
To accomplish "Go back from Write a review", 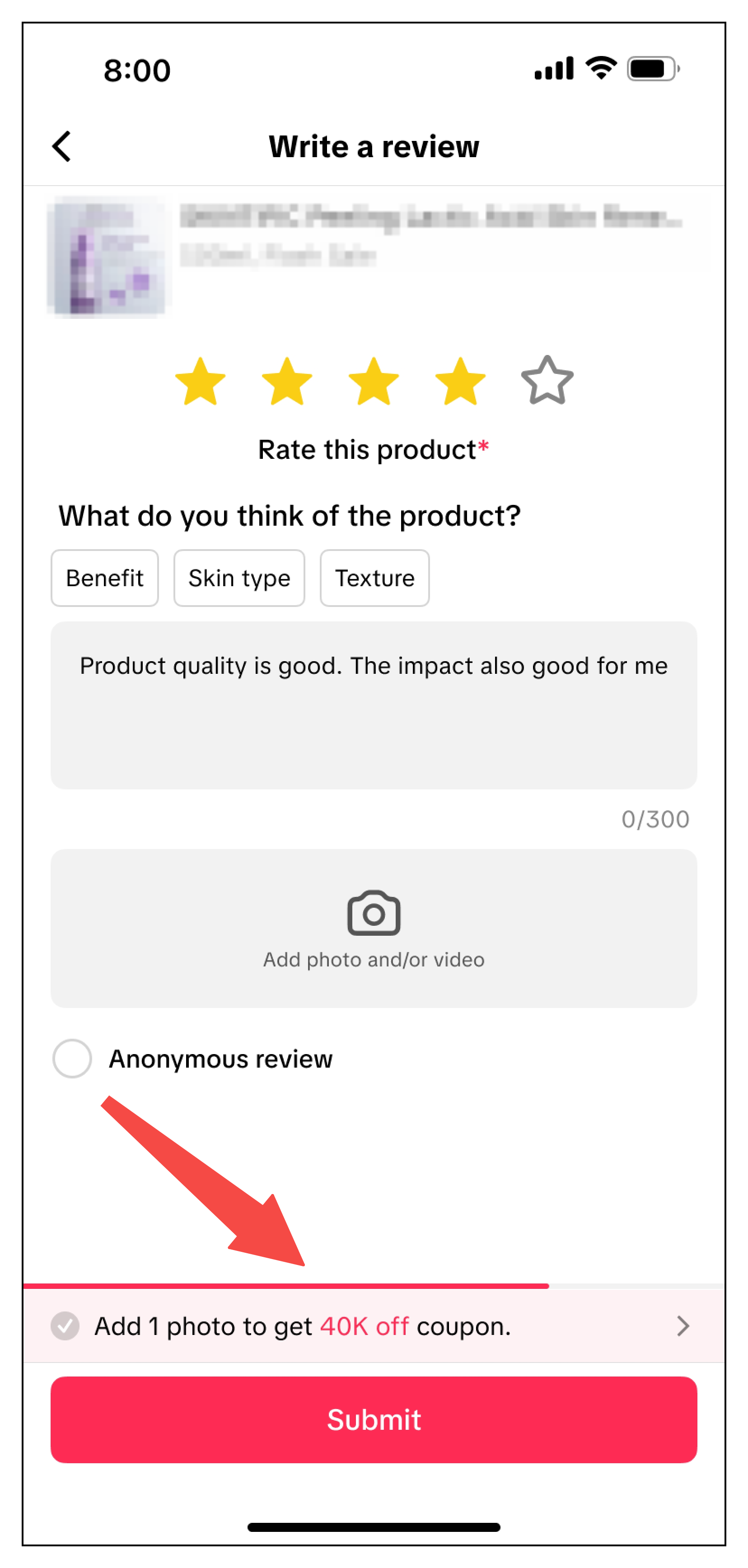I will click(x=61, y=147).
